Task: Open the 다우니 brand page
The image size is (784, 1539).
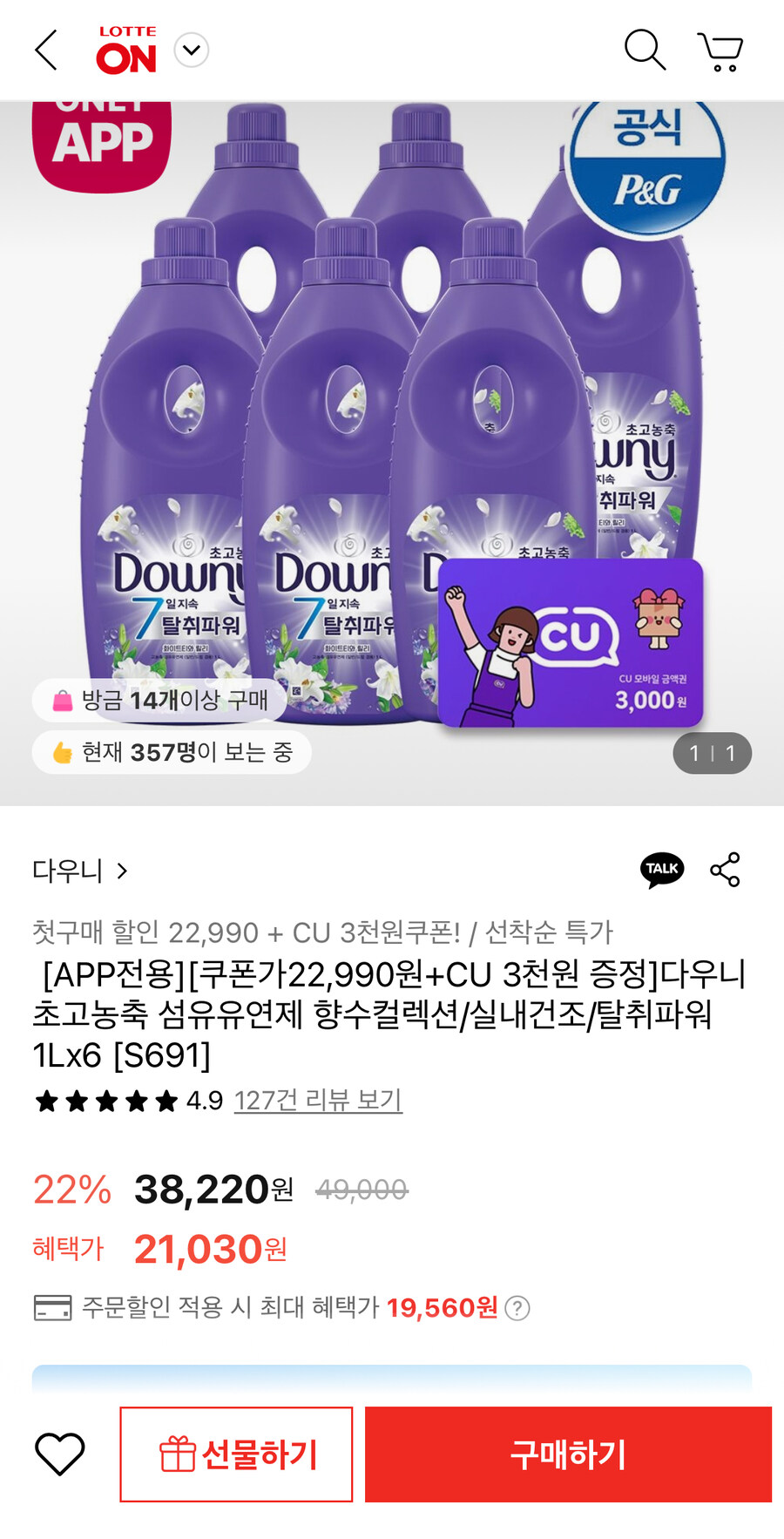Action: coord(80,870)
